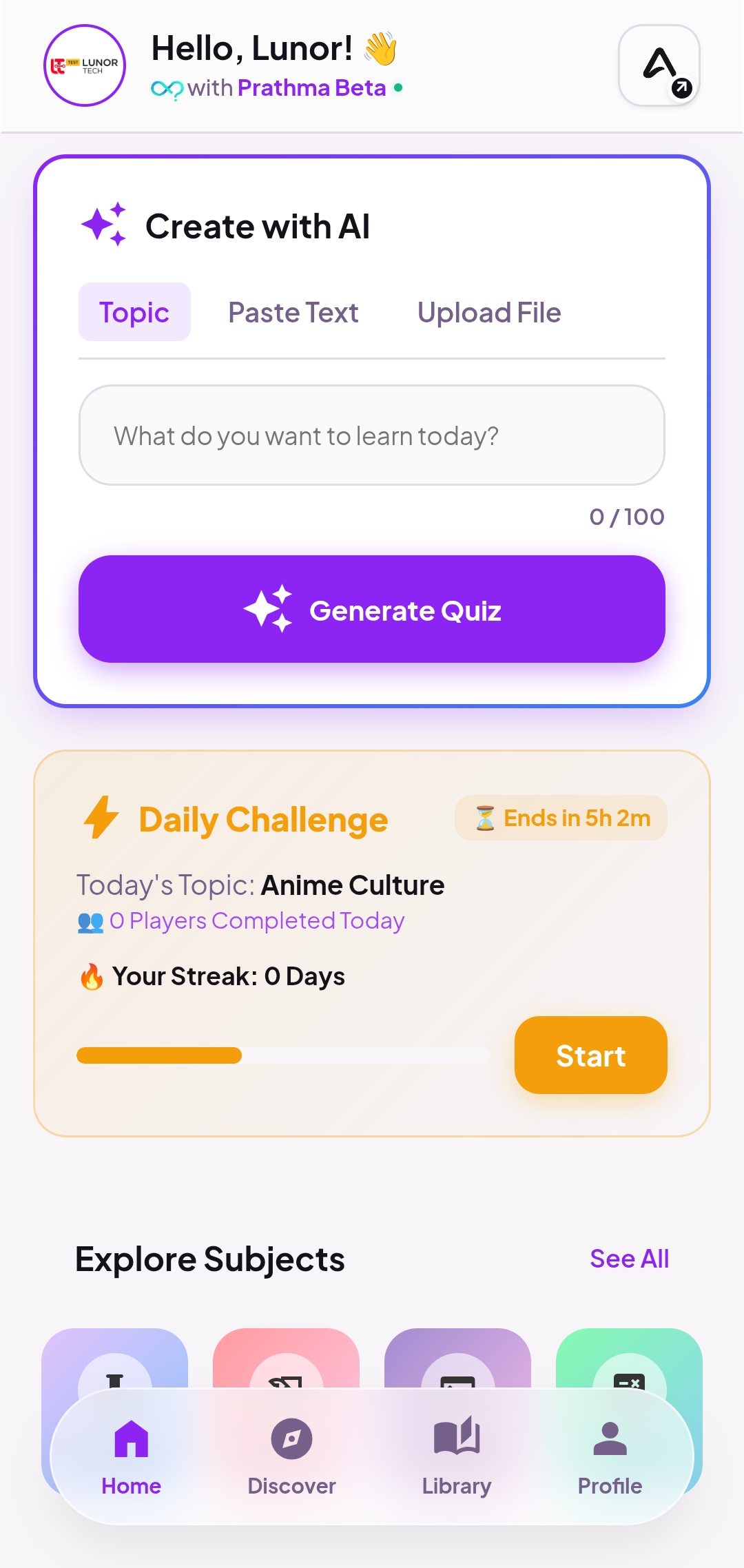Switch to the Paste Text tab
The height and width of the screenshot is (1568, 744).
[292, 312]
